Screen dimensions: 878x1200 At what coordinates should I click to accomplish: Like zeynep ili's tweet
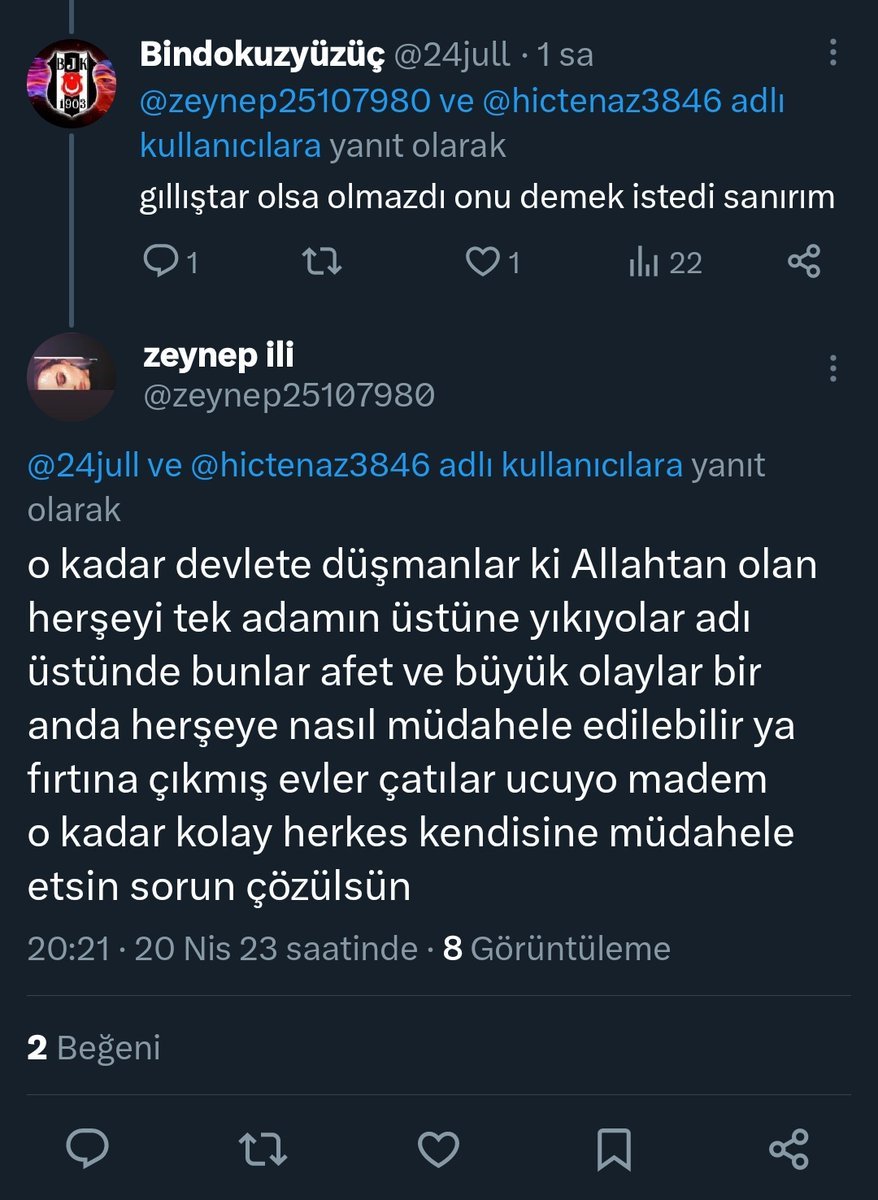[x=438, y=1150]
